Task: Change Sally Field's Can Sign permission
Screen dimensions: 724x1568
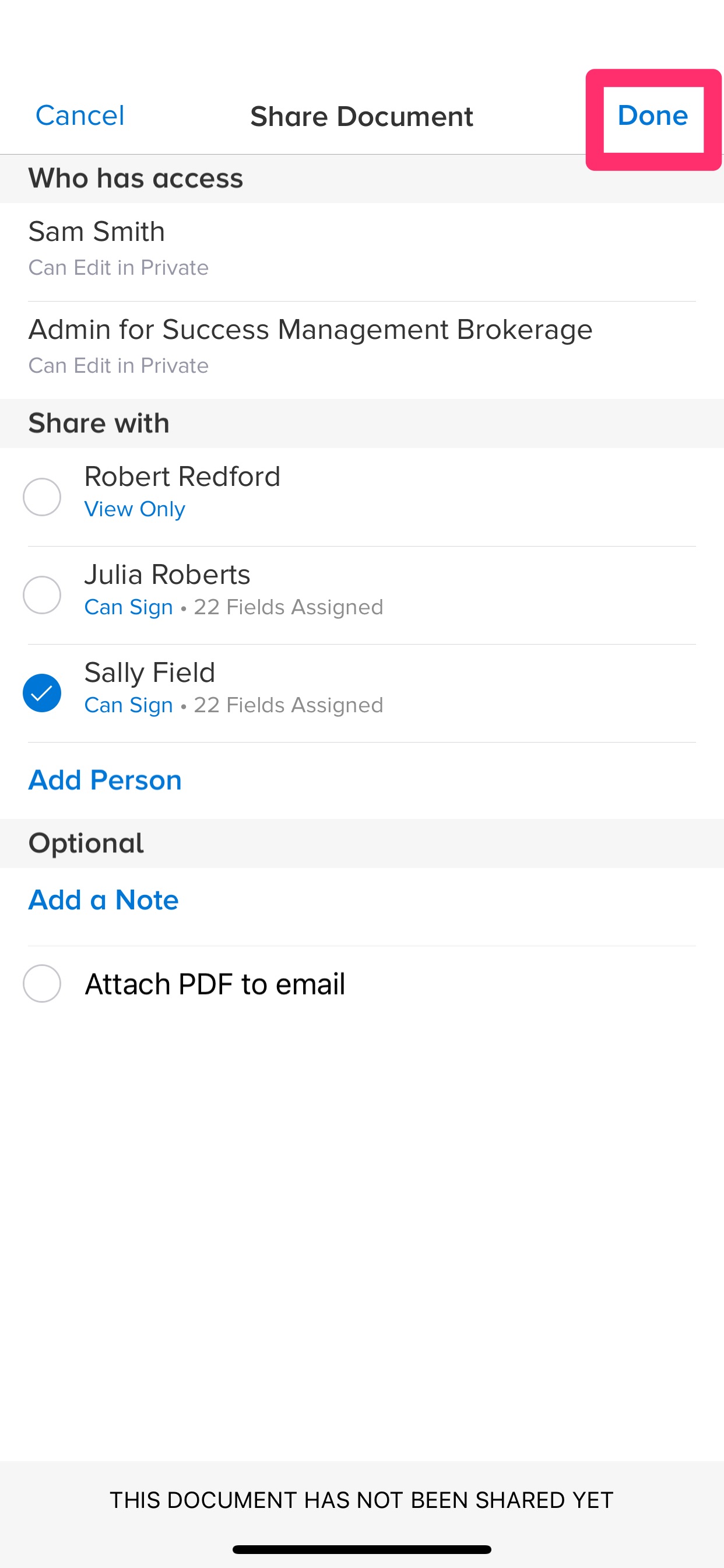Action: pos(128,704)
